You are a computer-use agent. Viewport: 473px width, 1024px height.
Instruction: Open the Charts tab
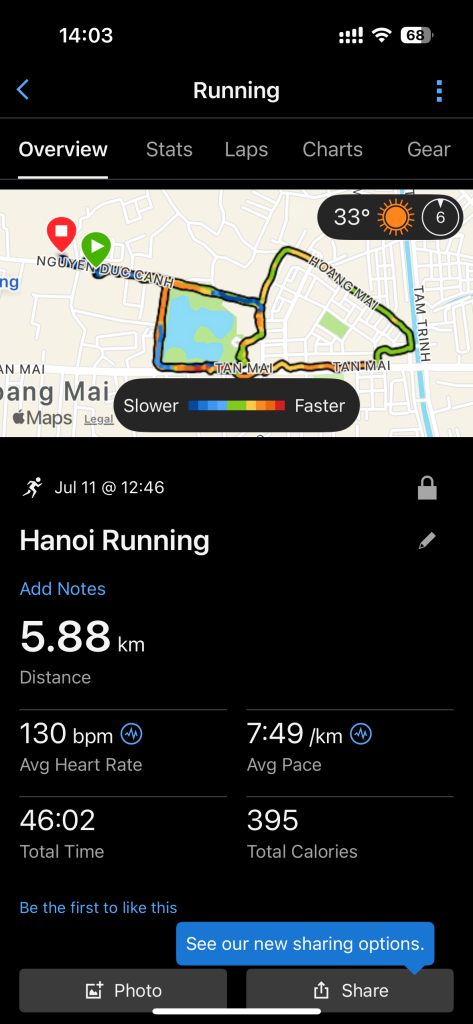point(333,150)
